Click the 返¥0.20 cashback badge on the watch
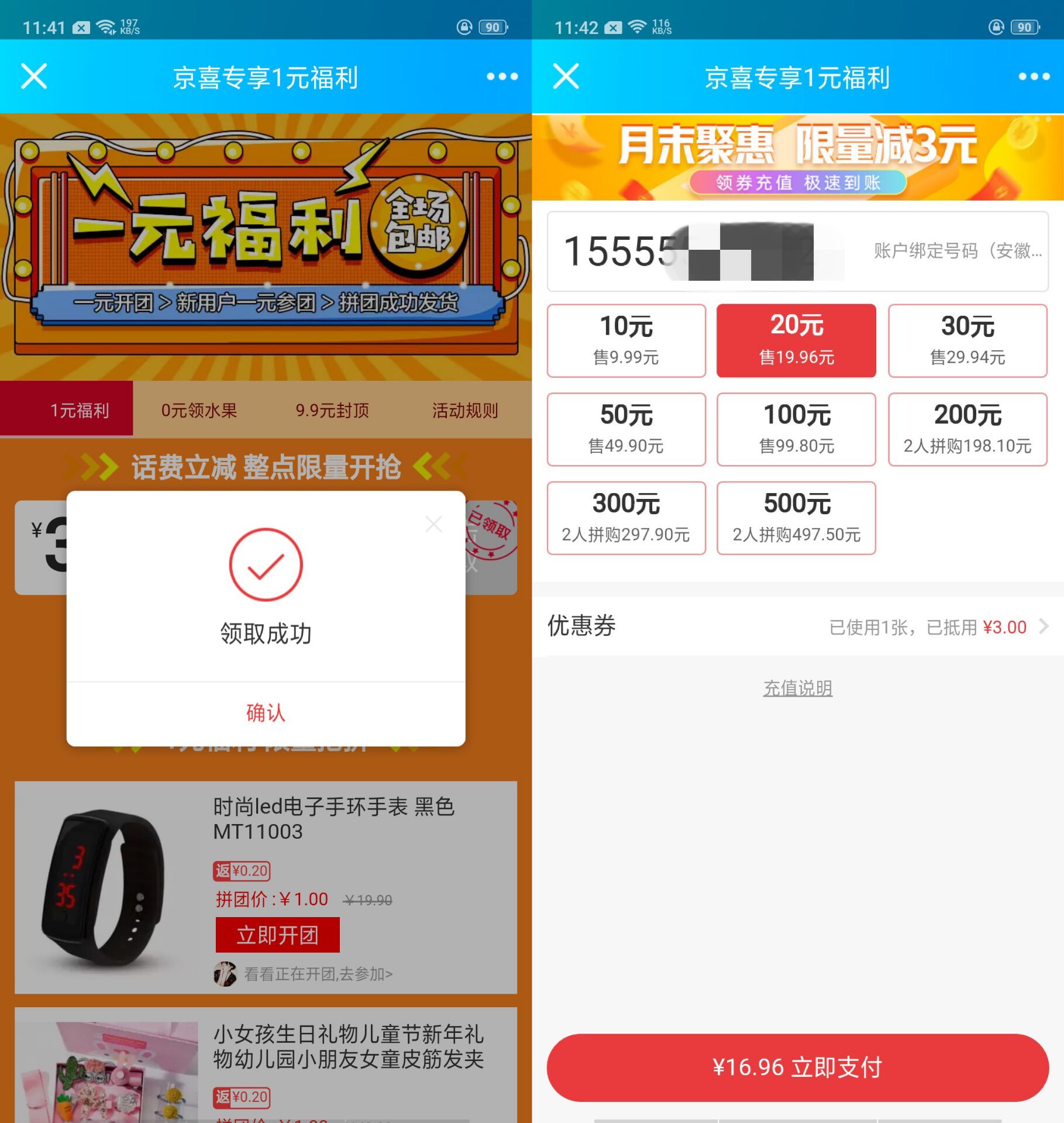The image size is (1064, 1123). 243,871
